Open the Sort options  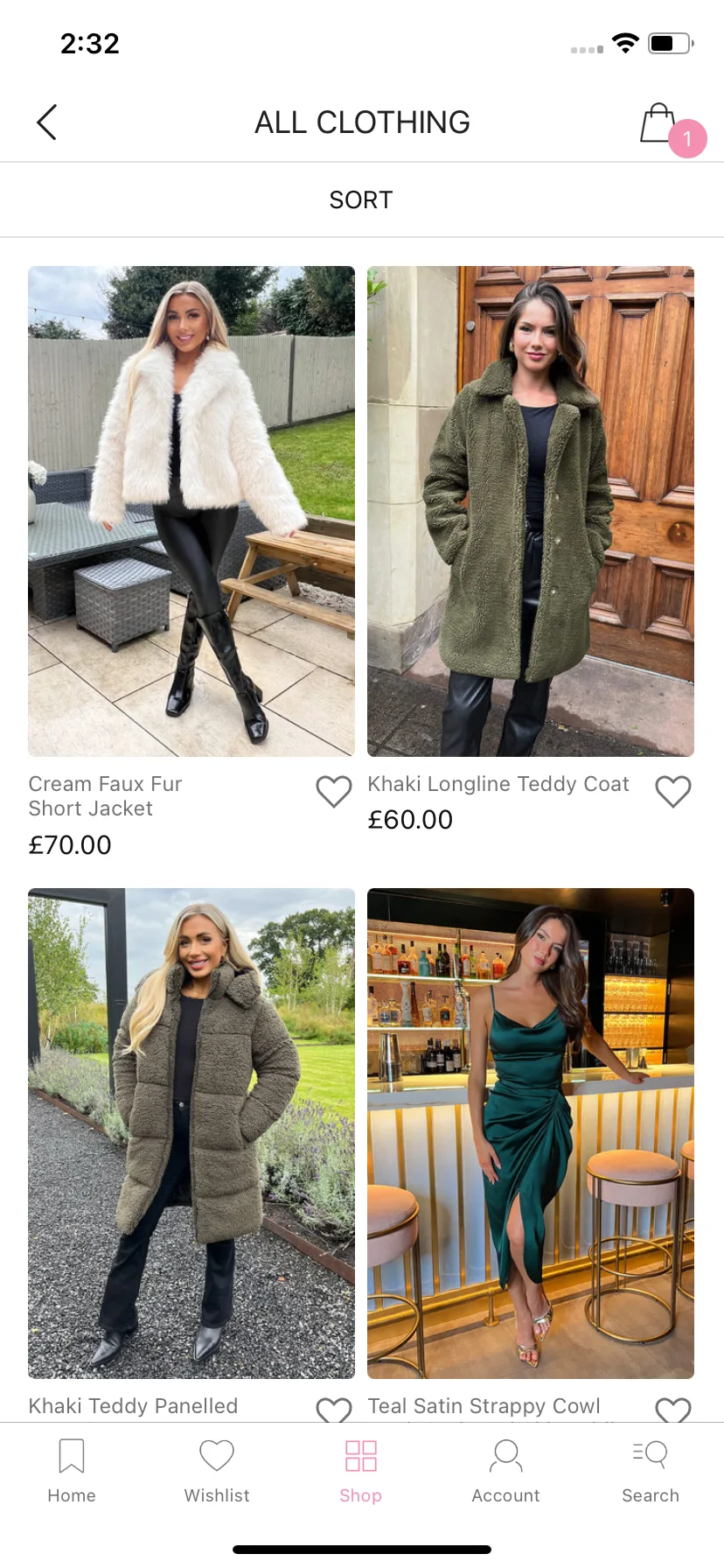tap(361, 199)
